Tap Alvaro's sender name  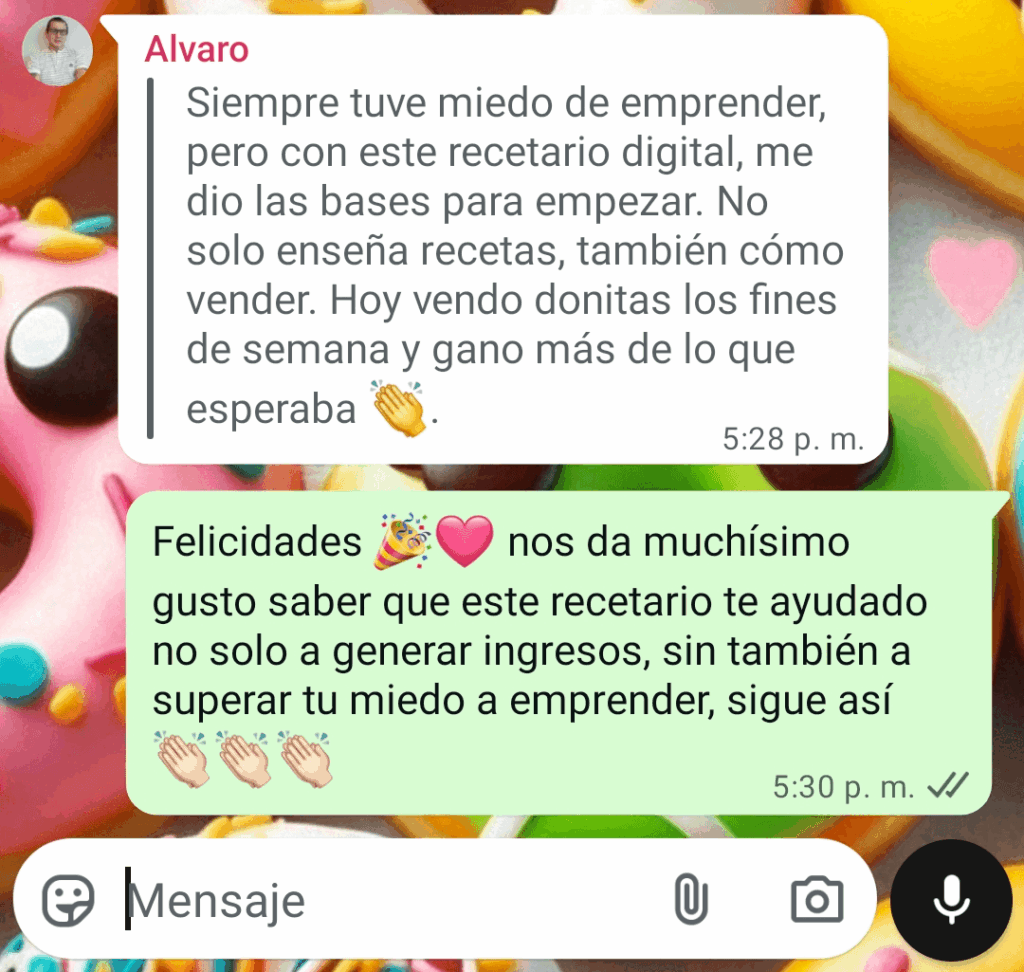(197, 49)
